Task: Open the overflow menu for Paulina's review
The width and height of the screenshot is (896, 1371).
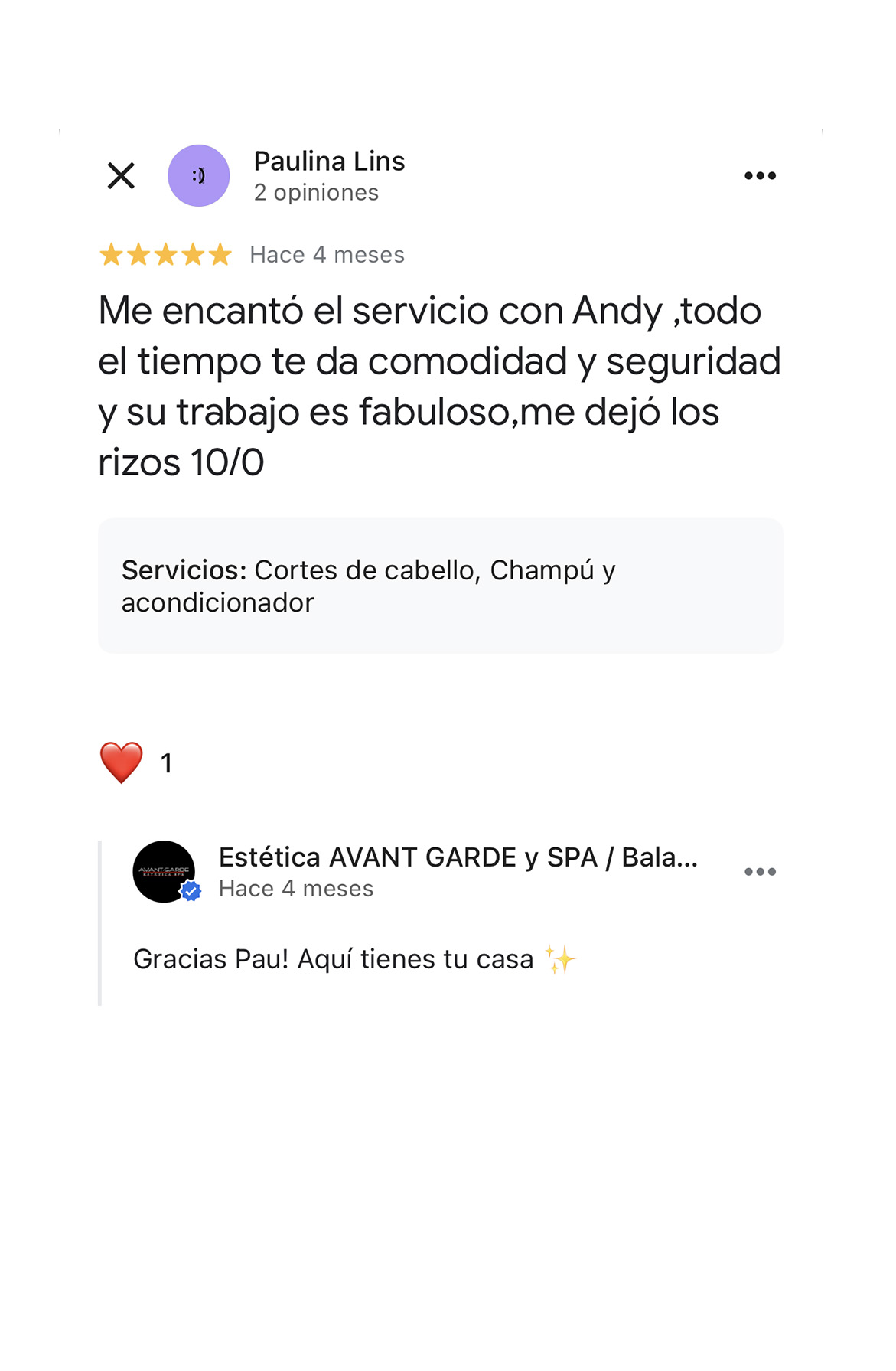Action: coord(760,176)
